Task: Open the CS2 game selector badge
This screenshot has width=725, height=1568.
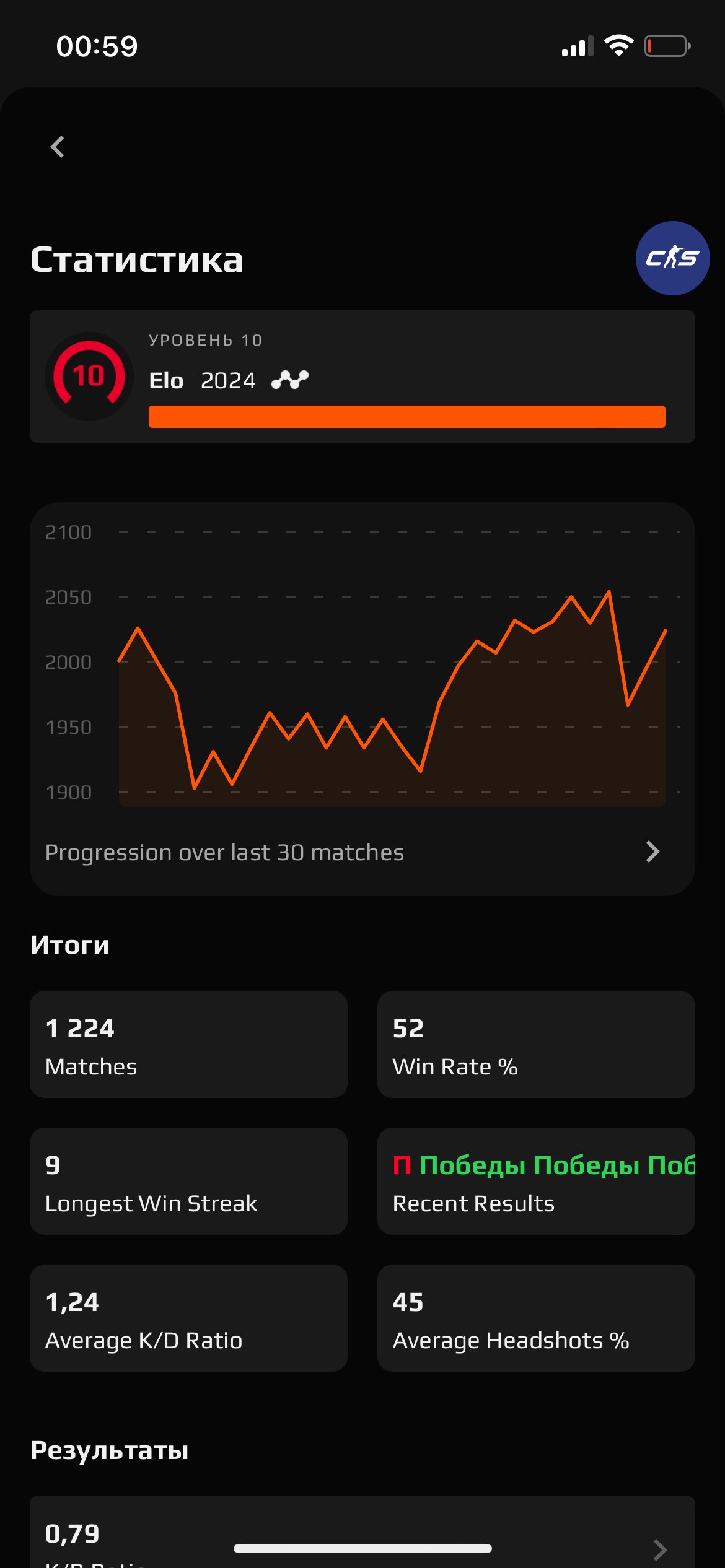Action: pyautogui.click(x=672, y=258)
